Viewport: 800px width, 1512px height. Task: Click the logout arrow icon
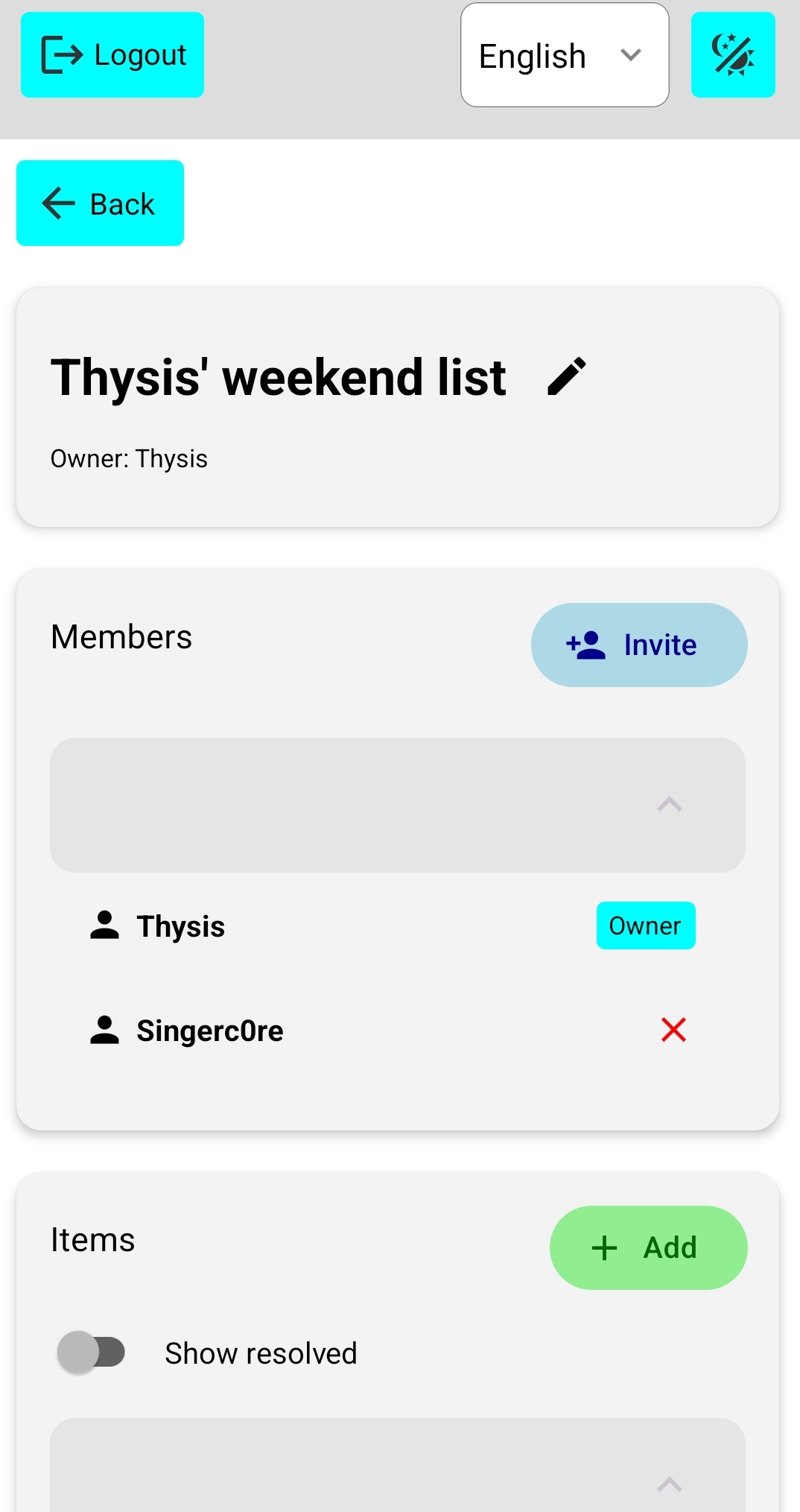61,54
